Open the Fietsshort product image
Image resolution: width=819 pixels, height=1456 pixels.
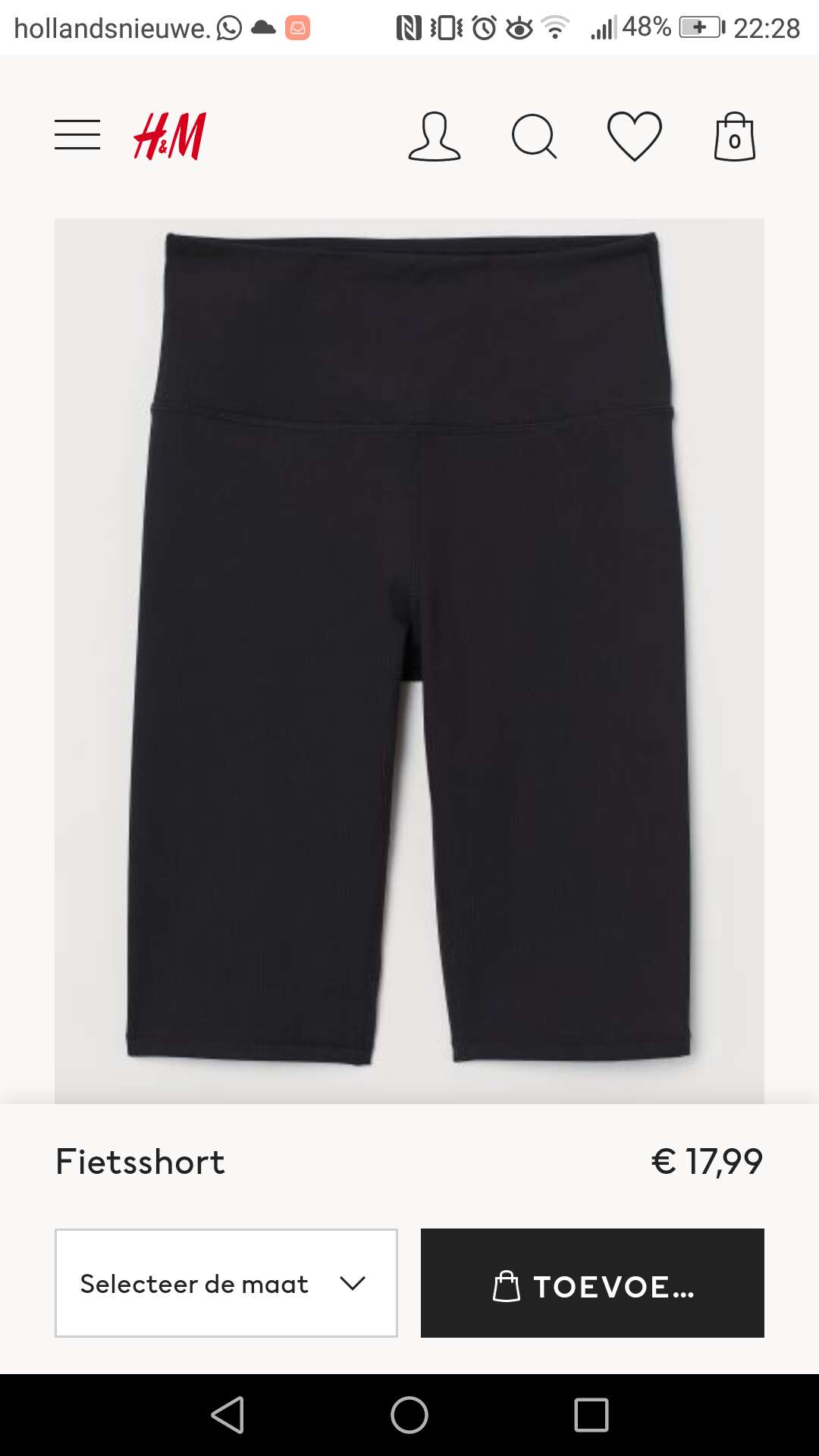point(409,660)
